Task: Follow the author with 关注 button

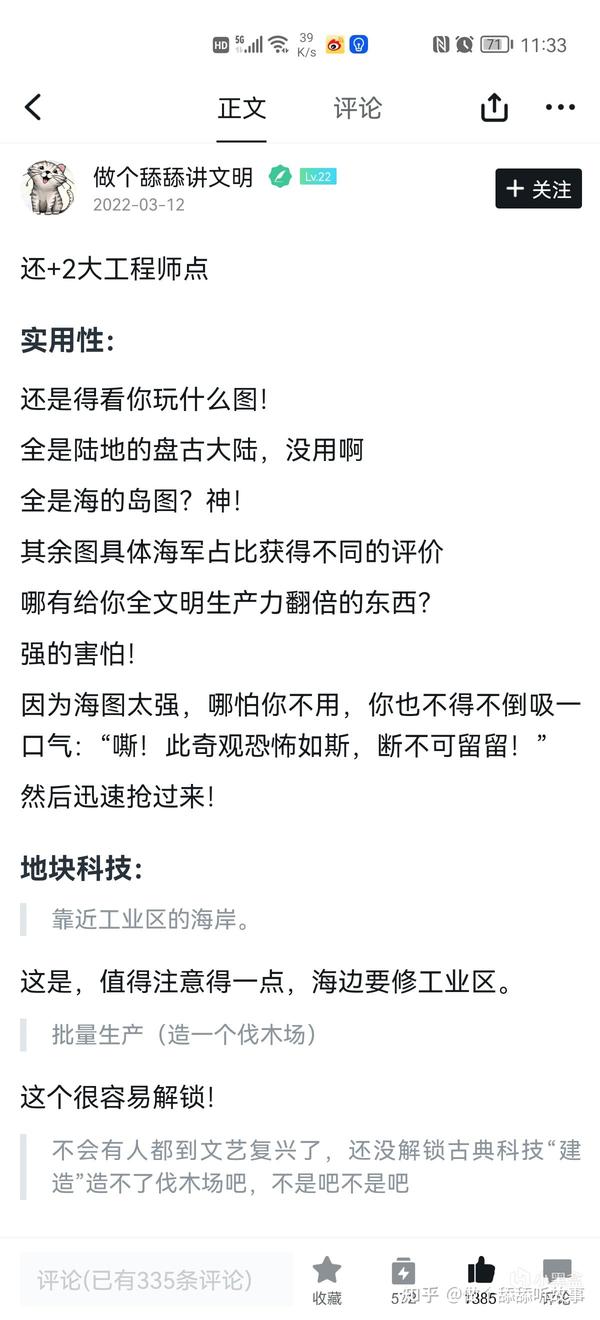Action: point(538,188)
